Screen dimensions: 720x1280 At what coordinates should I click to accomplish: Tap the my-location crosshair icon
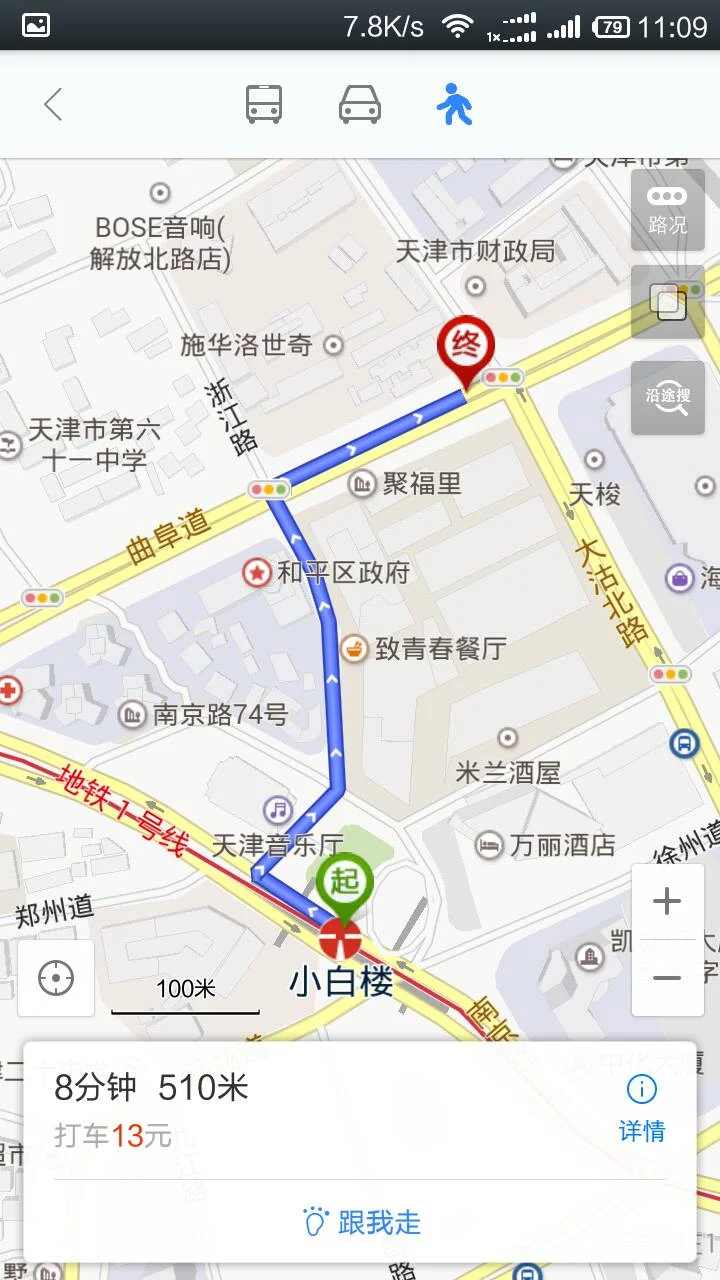(55, 978)
